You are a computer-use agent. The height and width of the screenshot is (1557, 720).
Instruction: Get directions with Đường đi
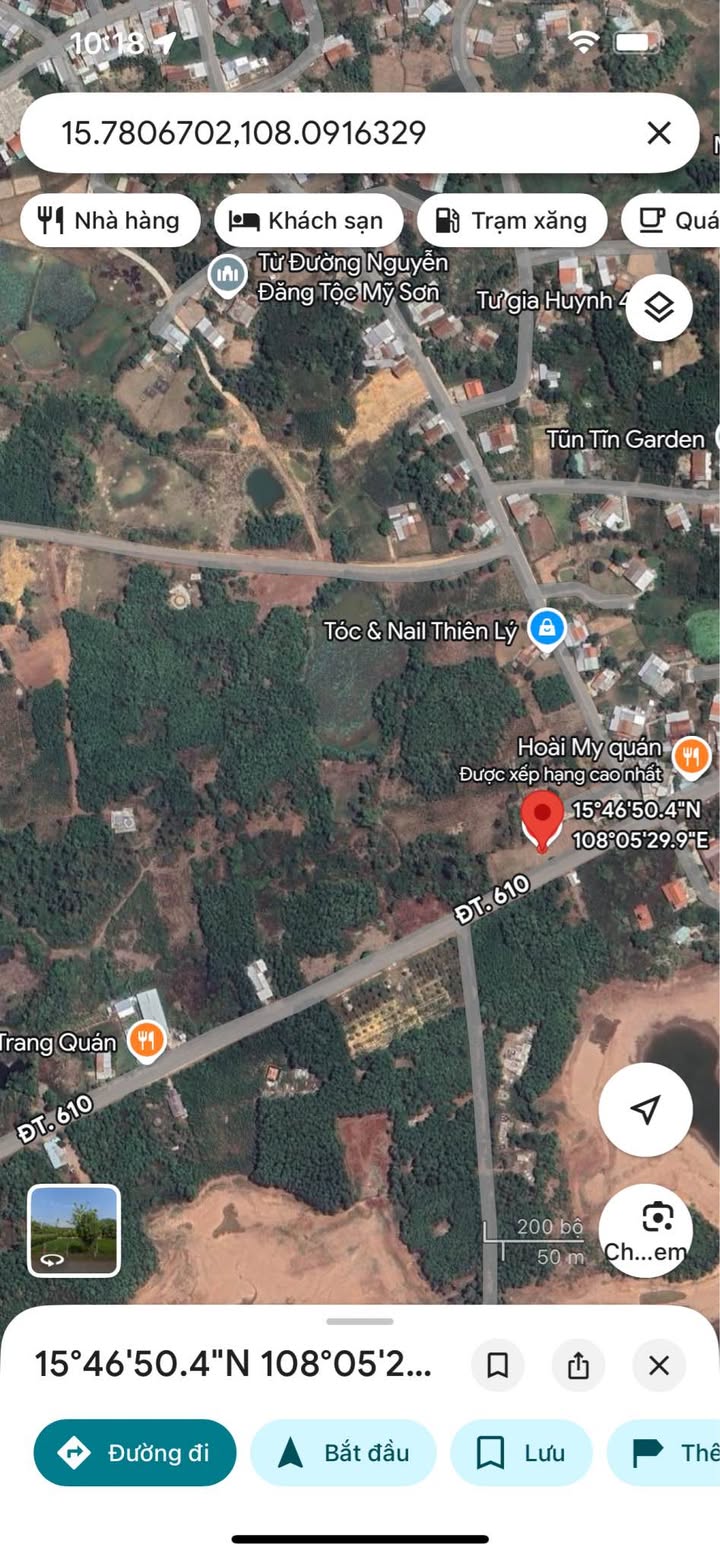135,1452
